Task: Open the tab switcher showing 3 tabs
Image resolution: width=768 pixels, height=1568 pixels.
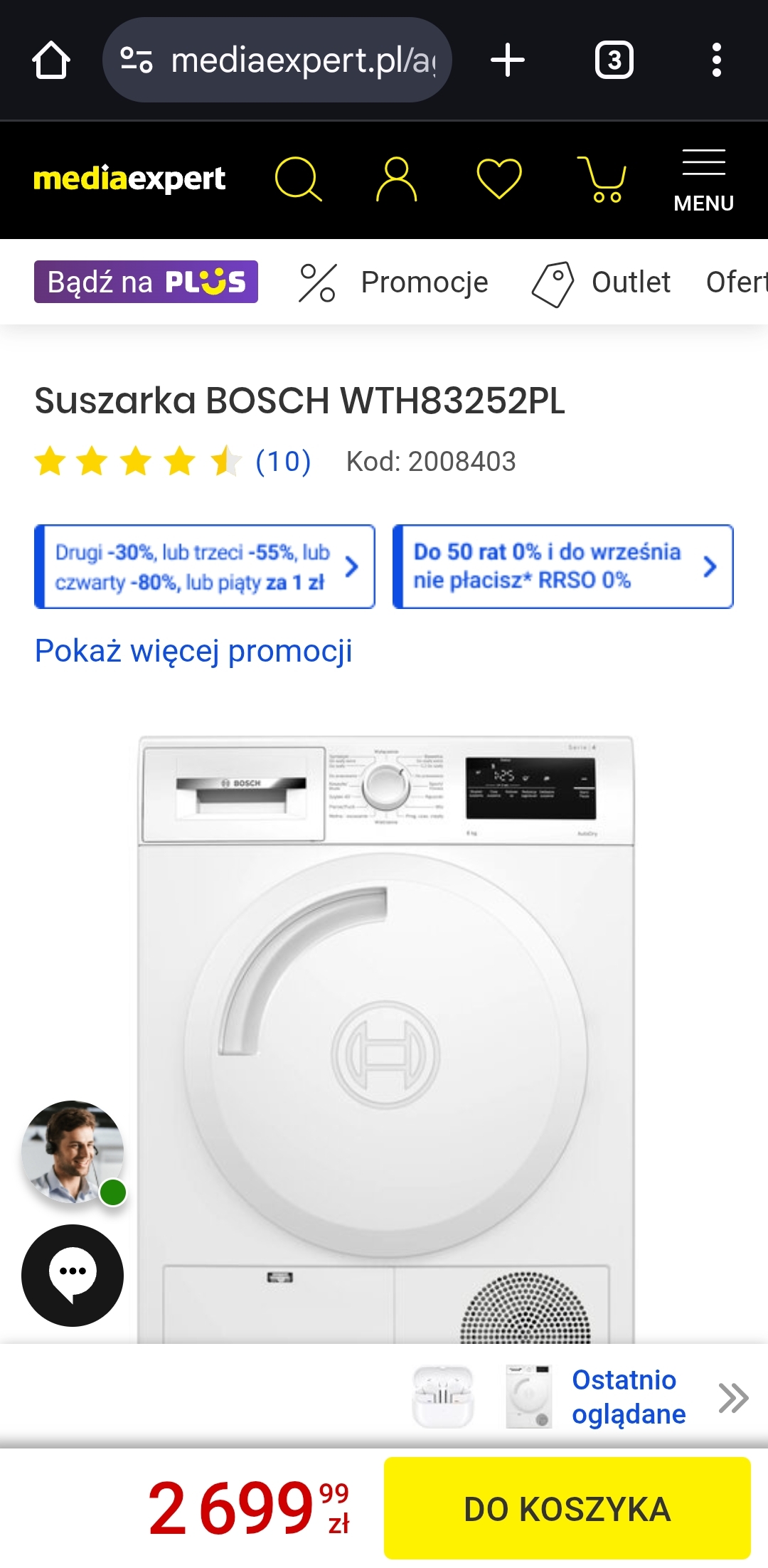Action: coord(614,60)
